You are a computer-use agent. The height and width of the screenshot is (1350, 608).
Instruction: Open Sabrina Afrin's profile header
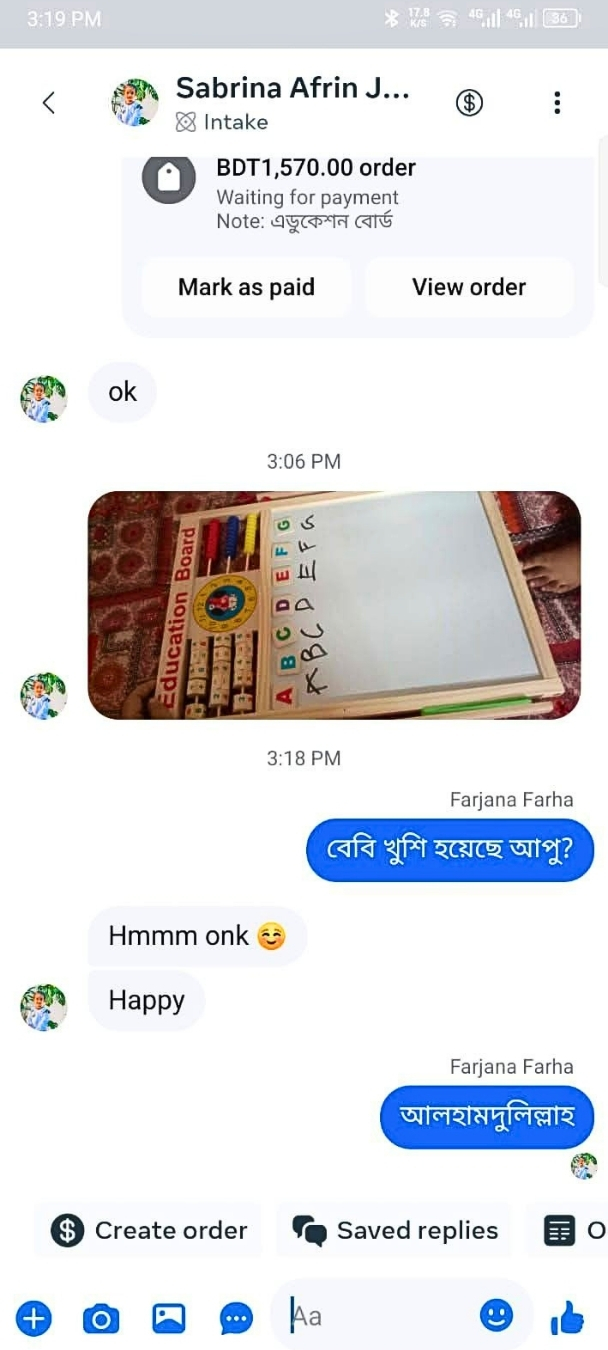(x=290, y=102)
